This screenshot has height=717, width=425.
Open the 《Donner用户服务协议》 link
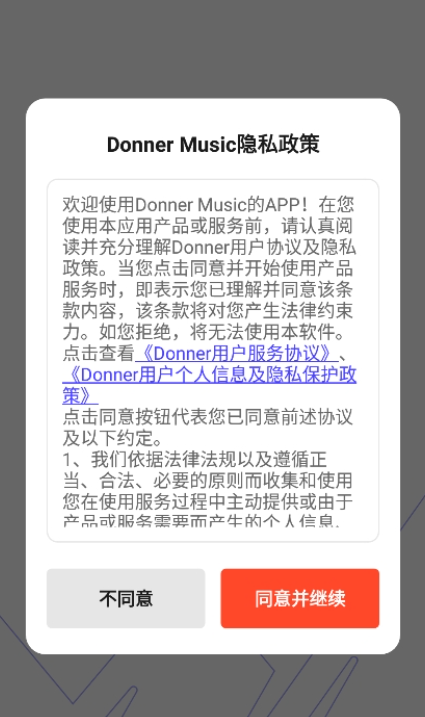[x=237, y=353]
